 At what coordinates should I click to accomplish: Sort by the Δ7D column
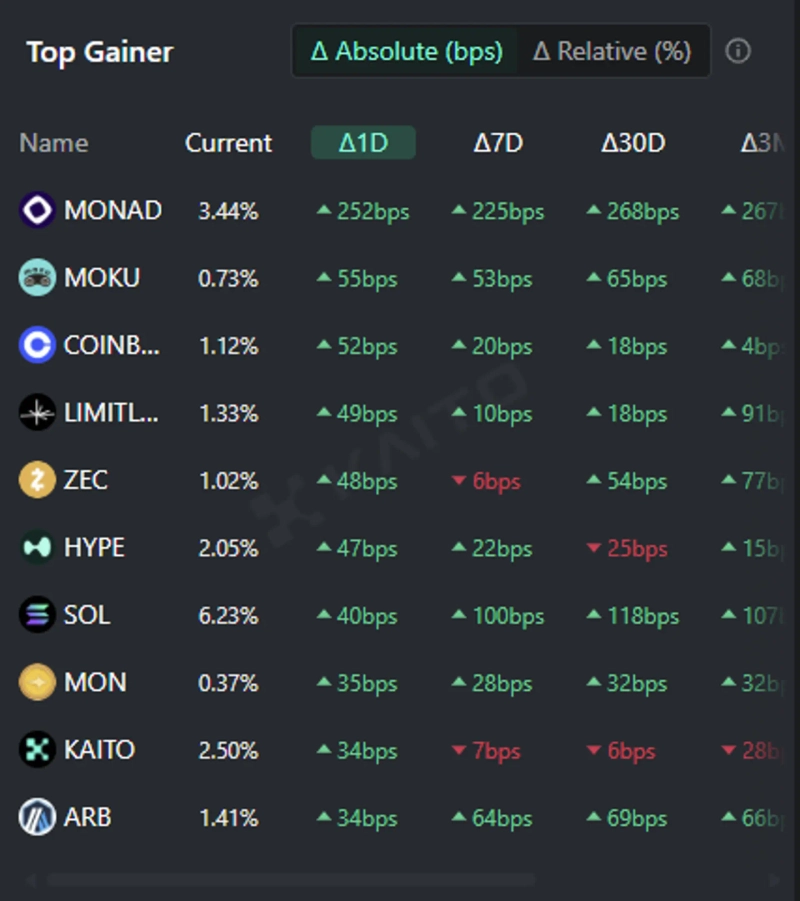tap(498, 143)
